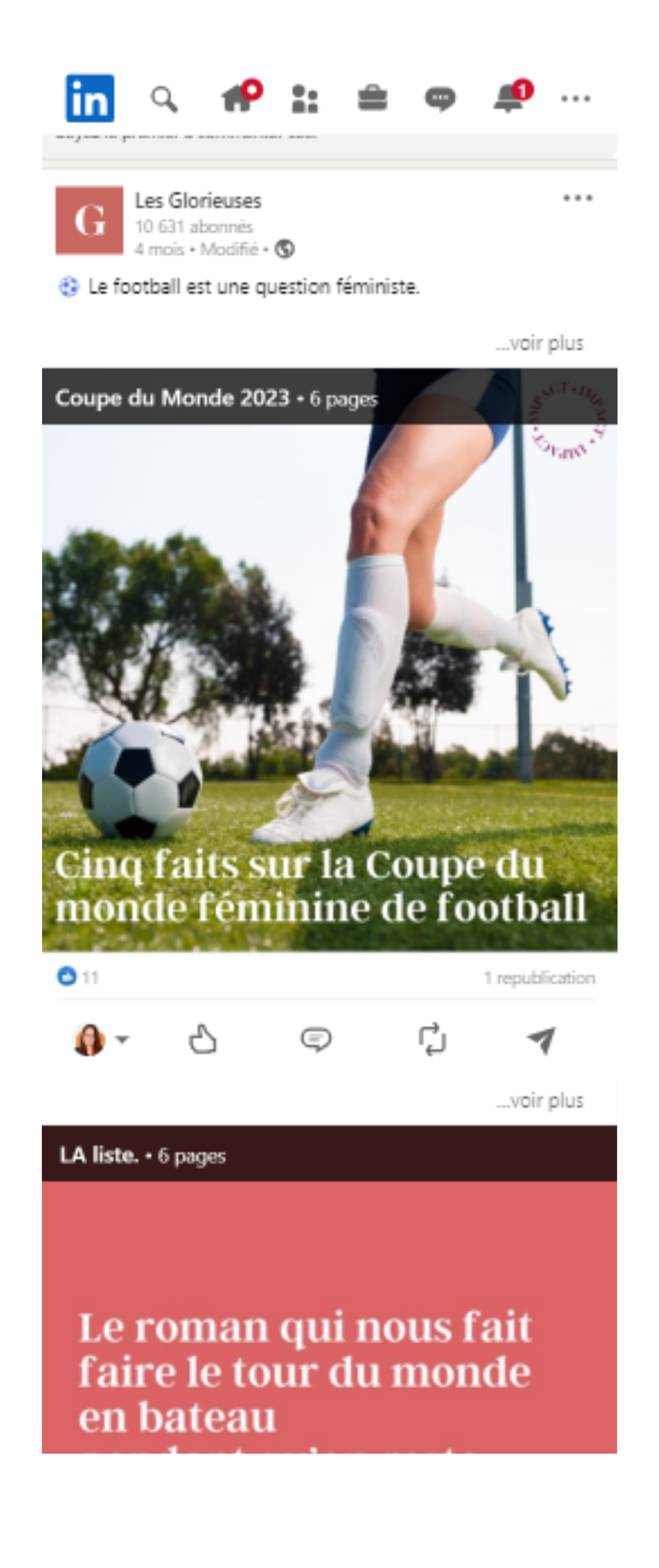Expand football post with voir plus

539,344
